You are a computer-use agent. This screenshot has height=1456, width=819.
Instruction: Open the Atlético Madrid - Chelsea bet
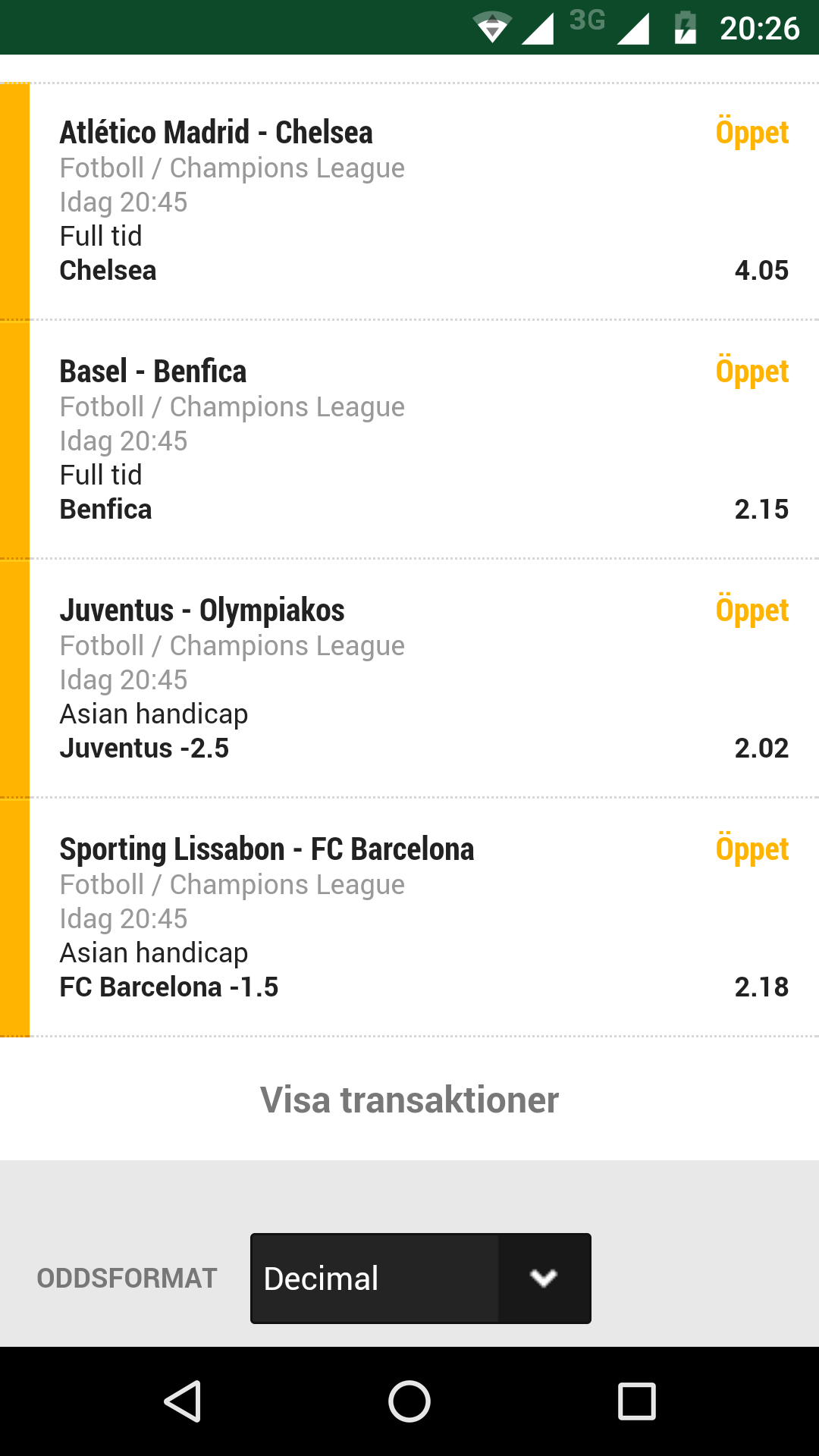pos(409,202)
